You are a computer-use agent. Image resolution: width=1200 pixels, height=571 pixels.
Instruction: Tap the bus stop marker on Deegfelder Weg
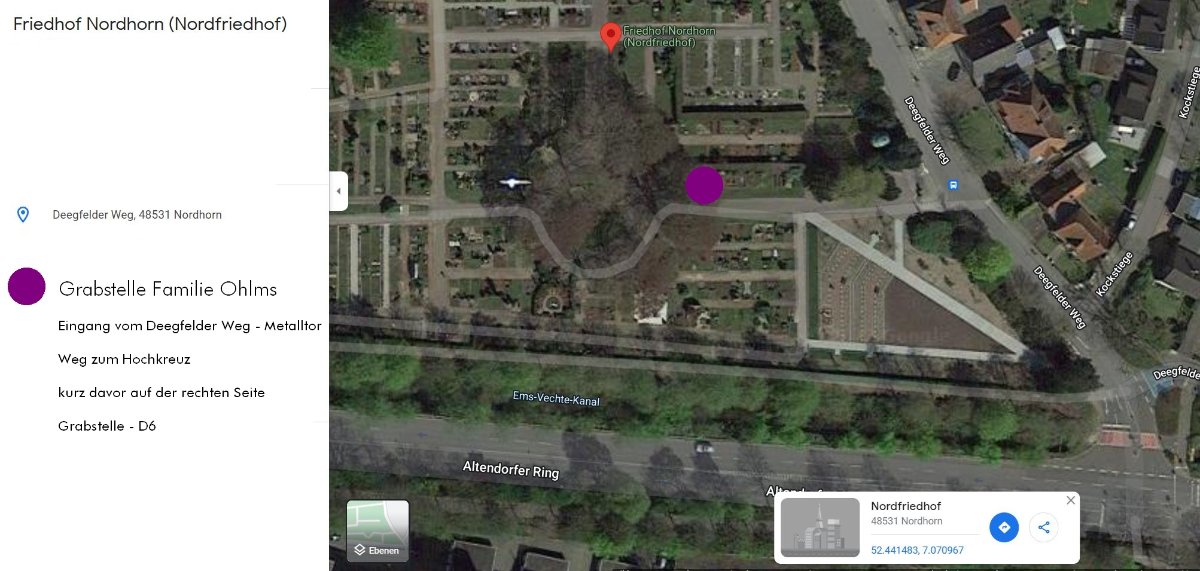(x=954, y=184)
